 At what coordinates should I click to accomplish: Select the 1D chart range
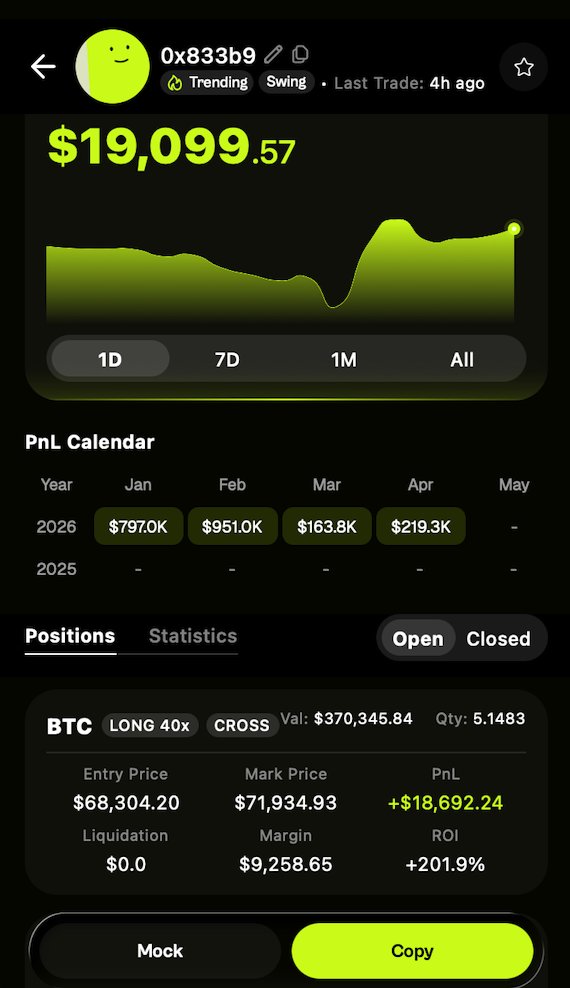click(x=110, y=359)
